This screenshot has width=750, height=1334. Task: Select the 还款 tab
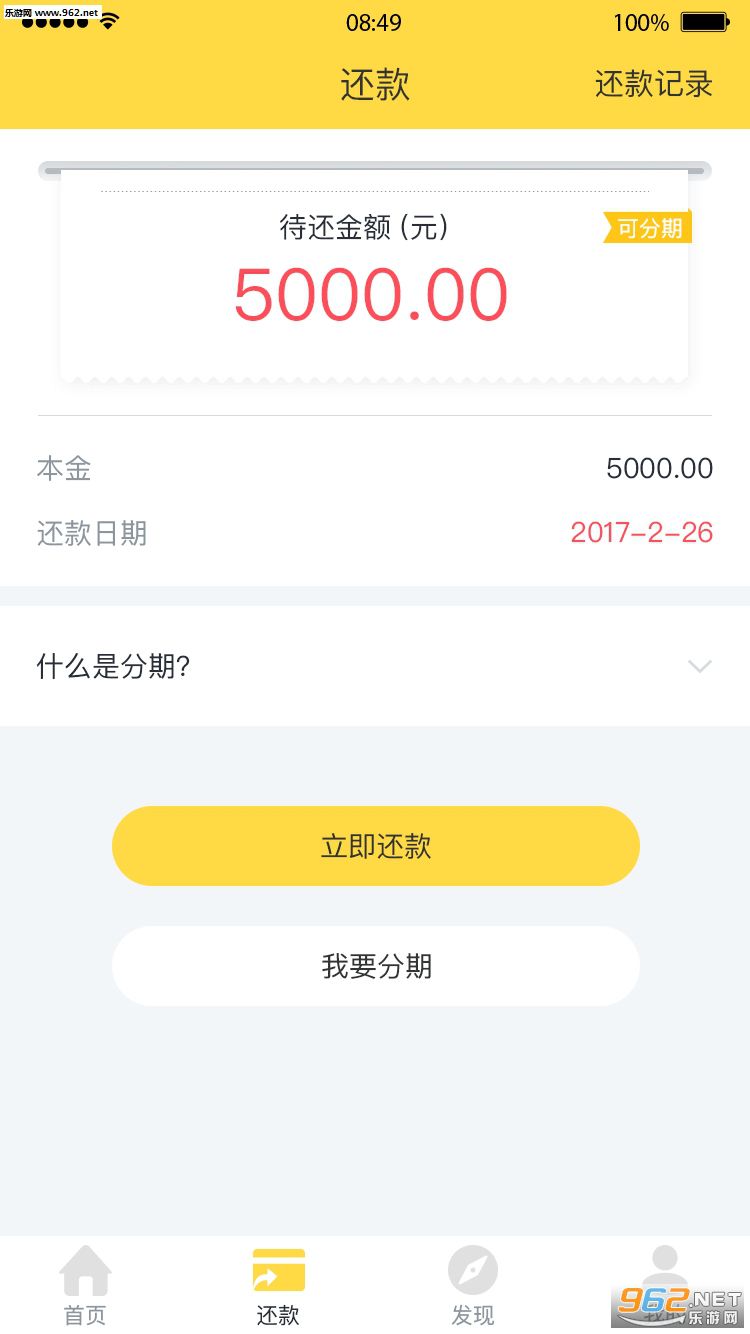[x=278, y=1285]
